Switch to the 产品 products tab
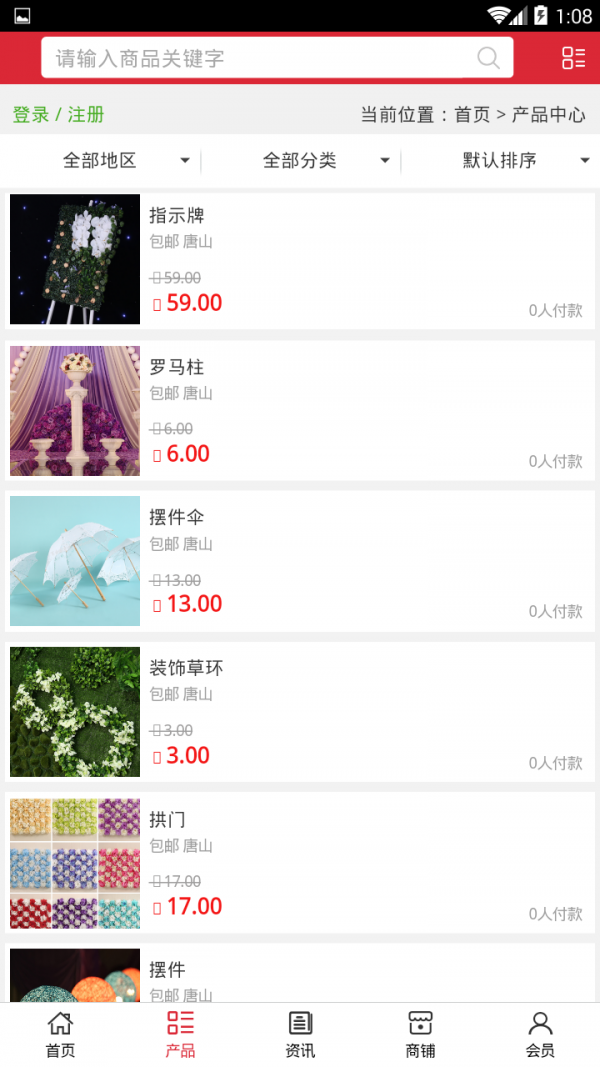The image size is (600, 1067). click(x=180, y=1034)
